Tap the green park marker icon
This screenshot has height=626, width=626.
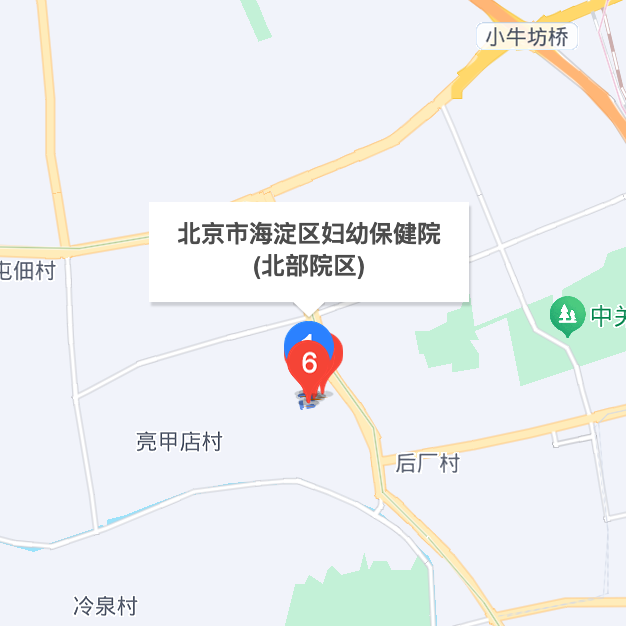pyautogui.click(x=567, y=317)
